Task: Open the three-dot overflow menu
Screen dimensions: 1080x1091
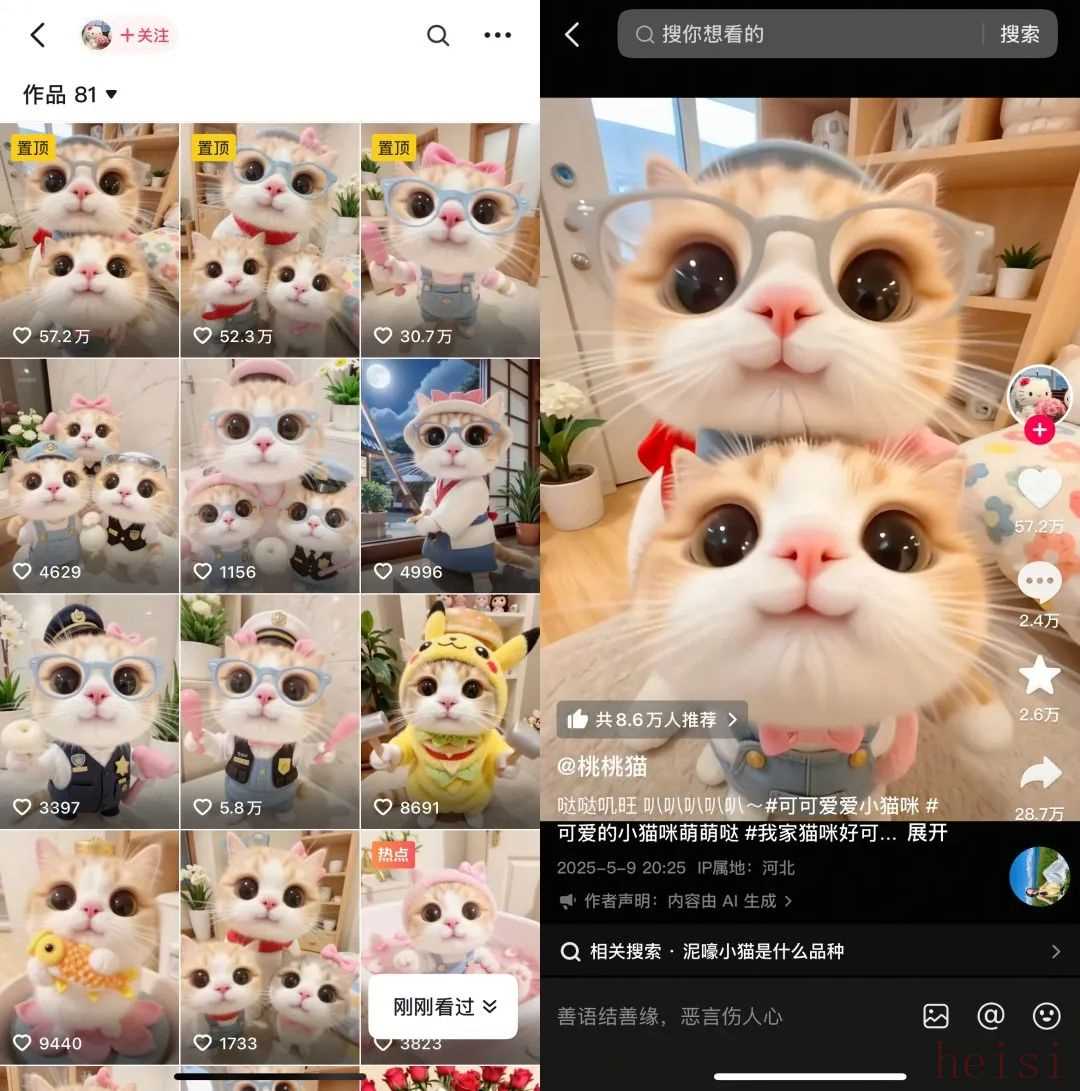Action: [497, 35]
